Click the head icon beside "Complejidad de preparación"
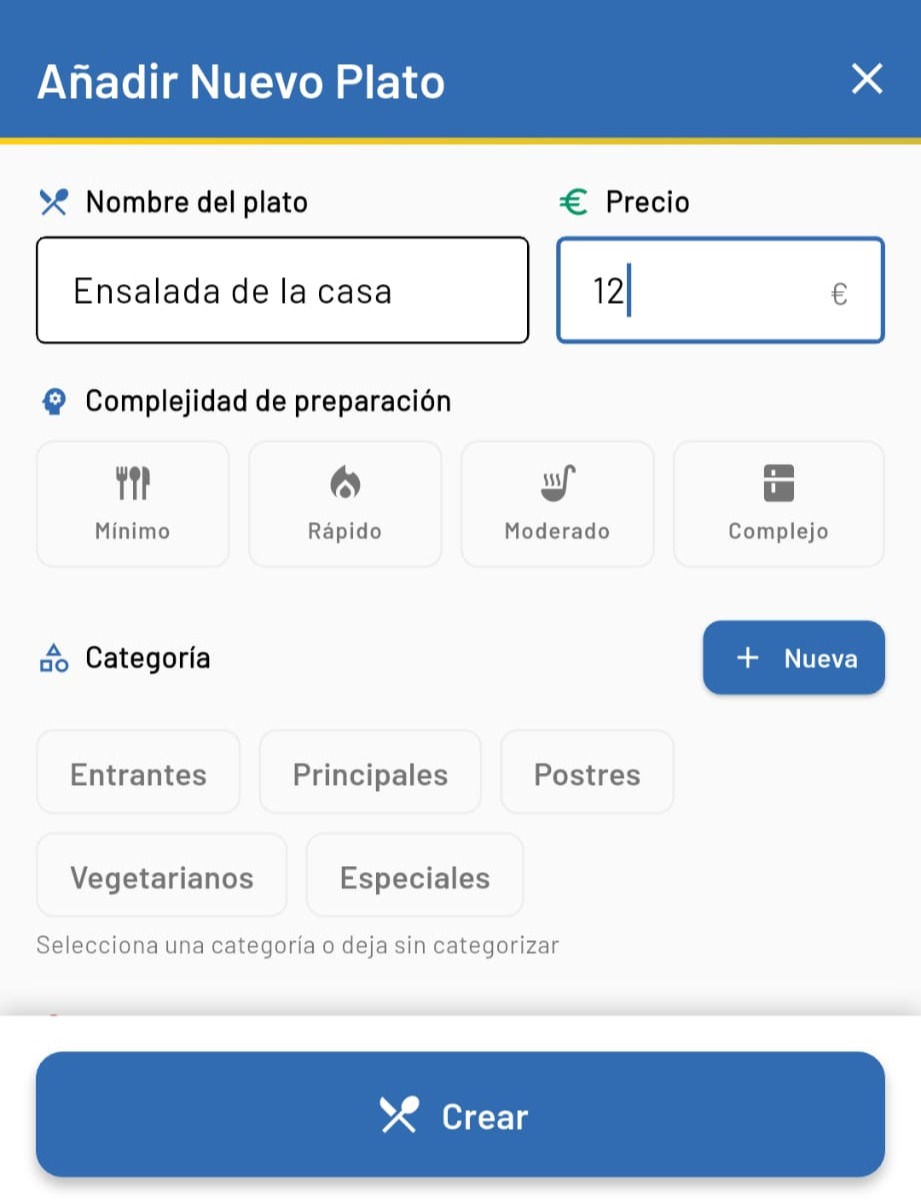 53,400
